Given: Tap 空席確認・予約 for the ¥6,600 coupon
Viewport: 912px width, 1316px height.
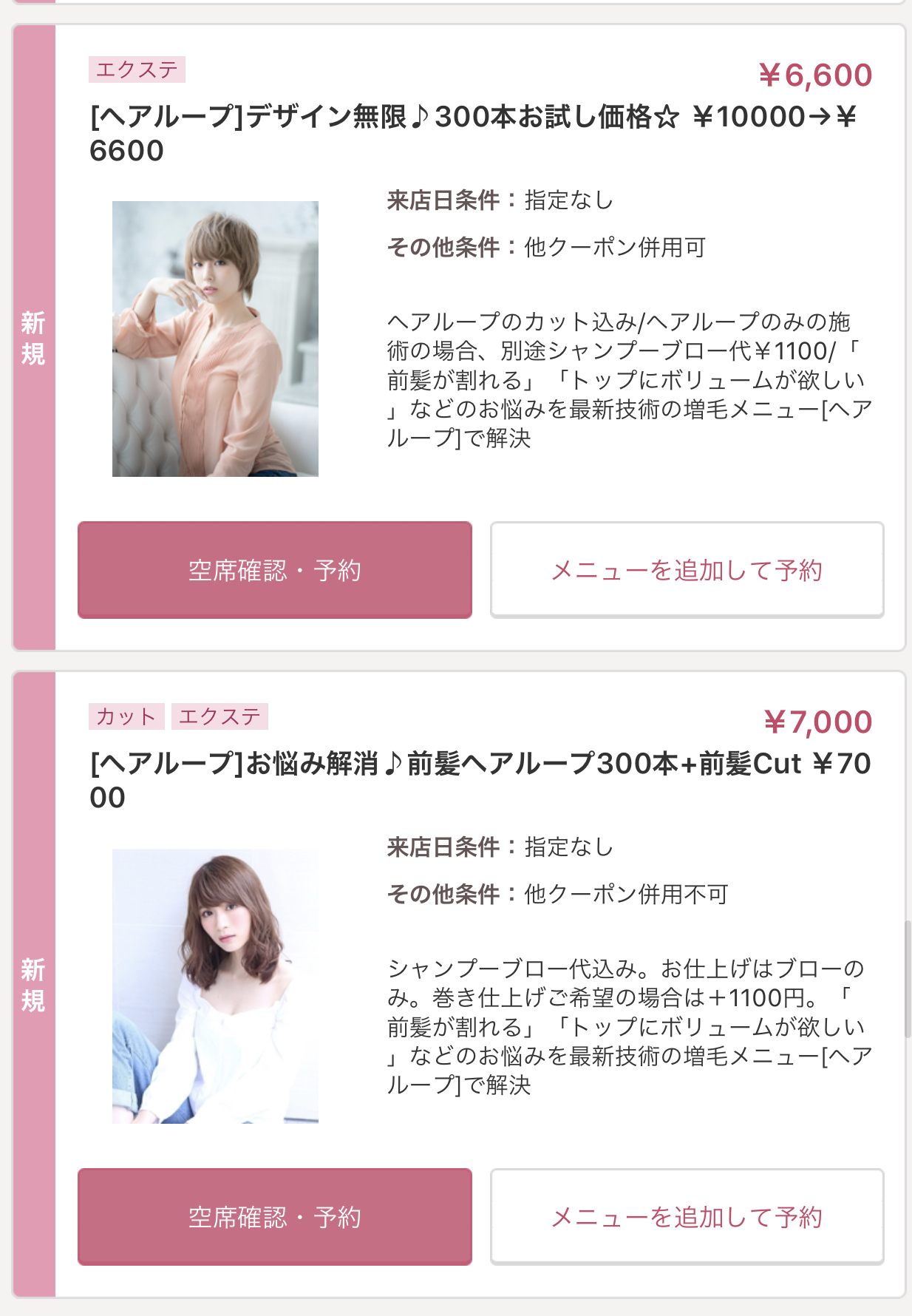Looking at the screenshot, I should (x=274, y=570).
